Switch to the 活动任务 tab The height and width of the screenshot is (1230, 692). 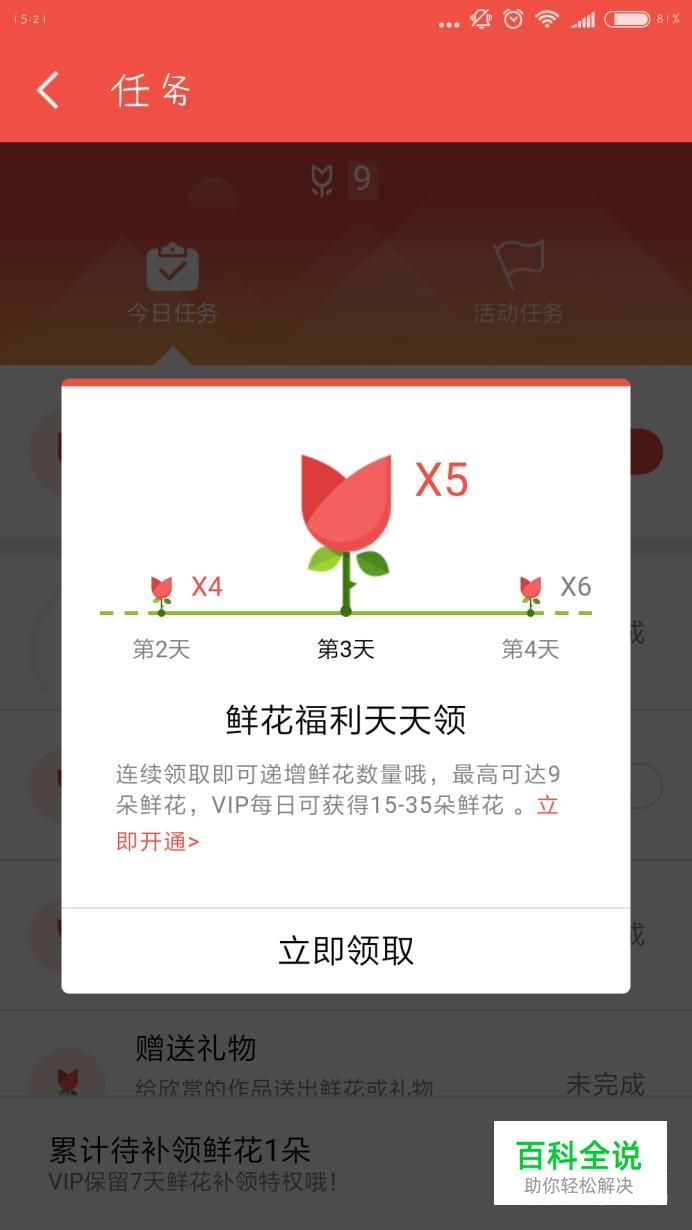coord(518,283)
